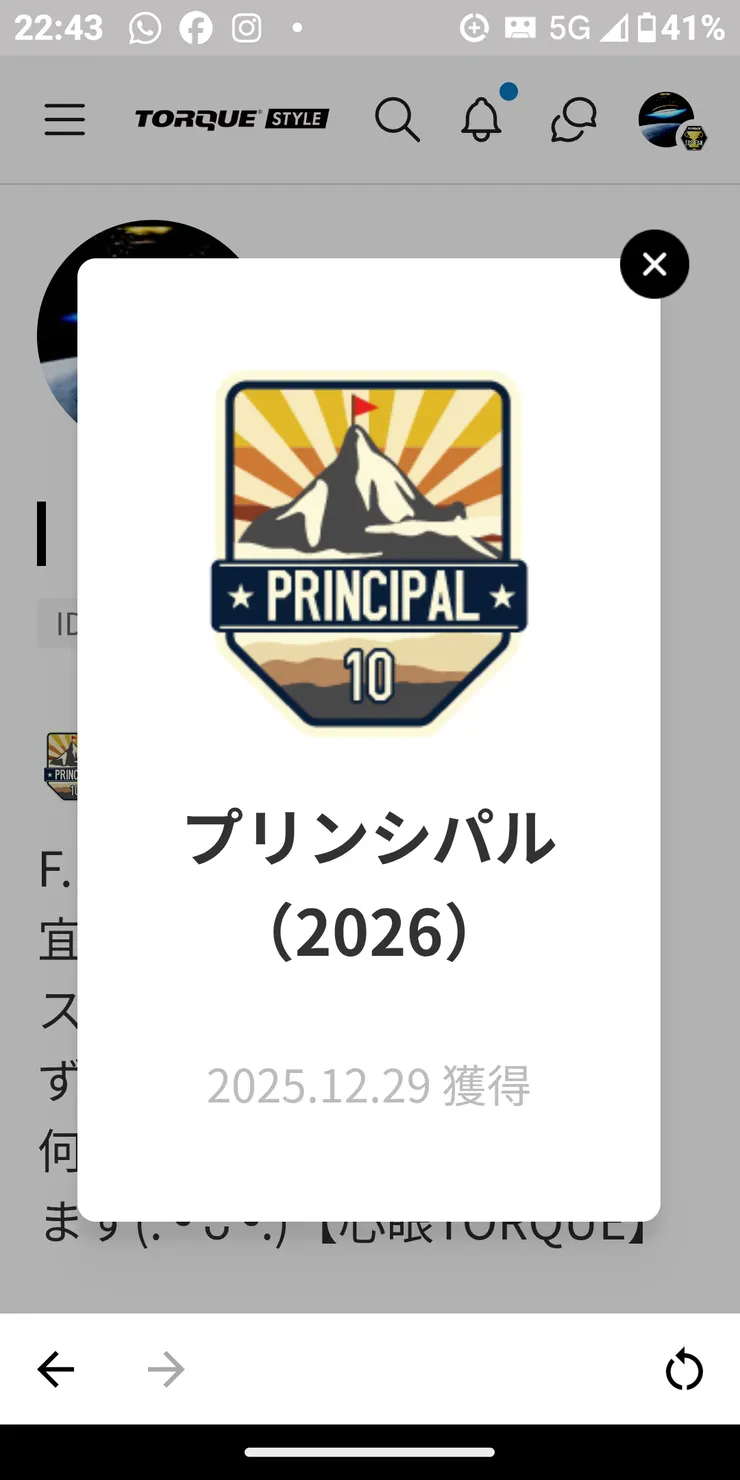740x1480 pixels.
Task: Open WhatsApp from the status bar
Action: 144,27
